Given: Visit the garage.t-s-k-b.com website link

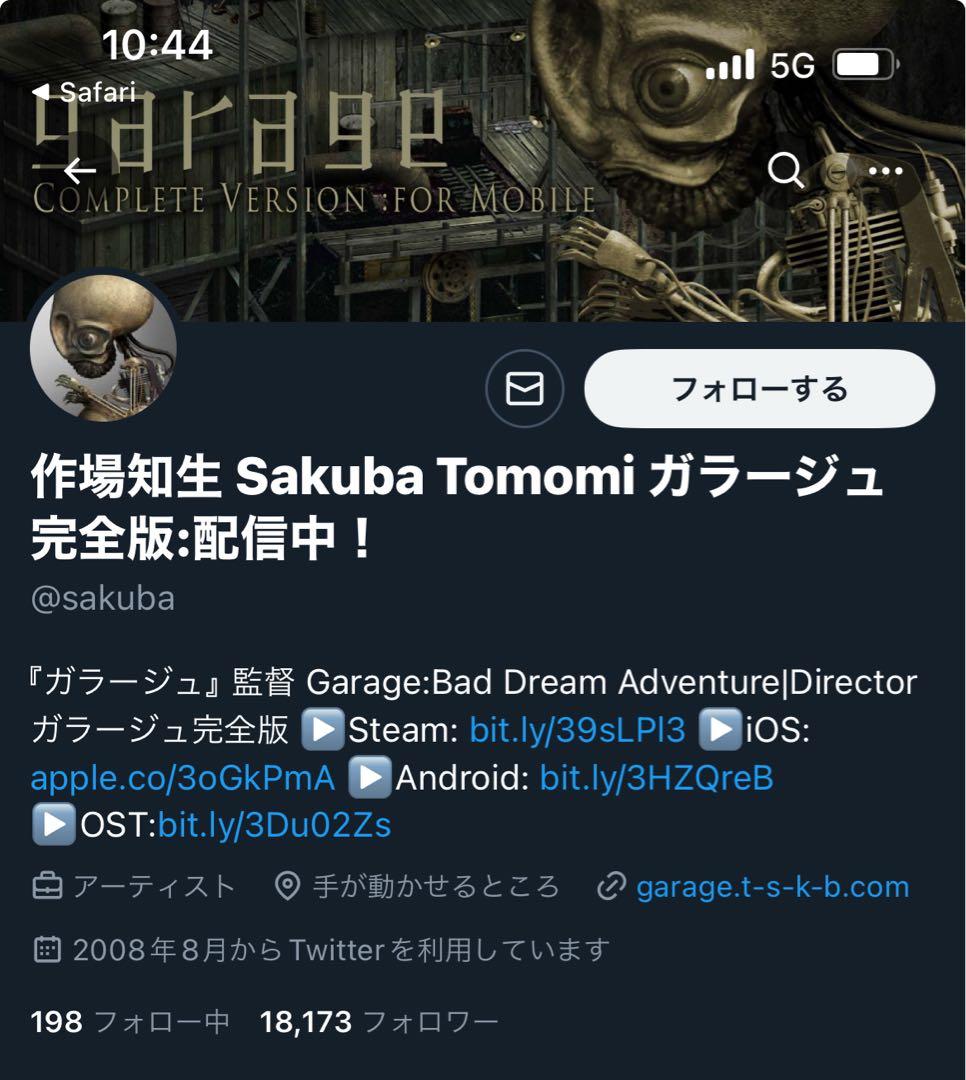Looking at the screenshot, I should [772, 887].
